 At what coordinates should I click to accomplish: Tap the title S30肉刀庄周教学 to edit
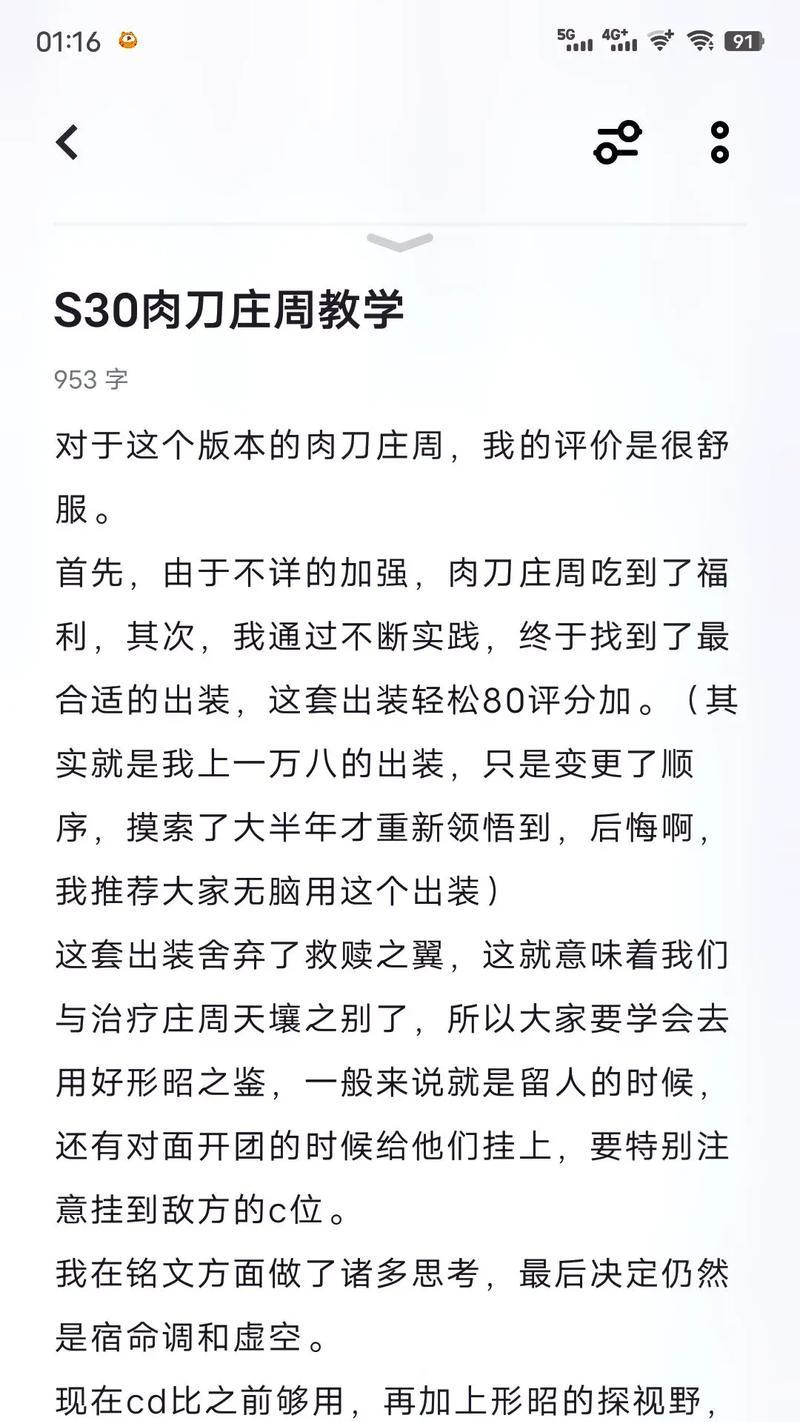click(229, 310)
